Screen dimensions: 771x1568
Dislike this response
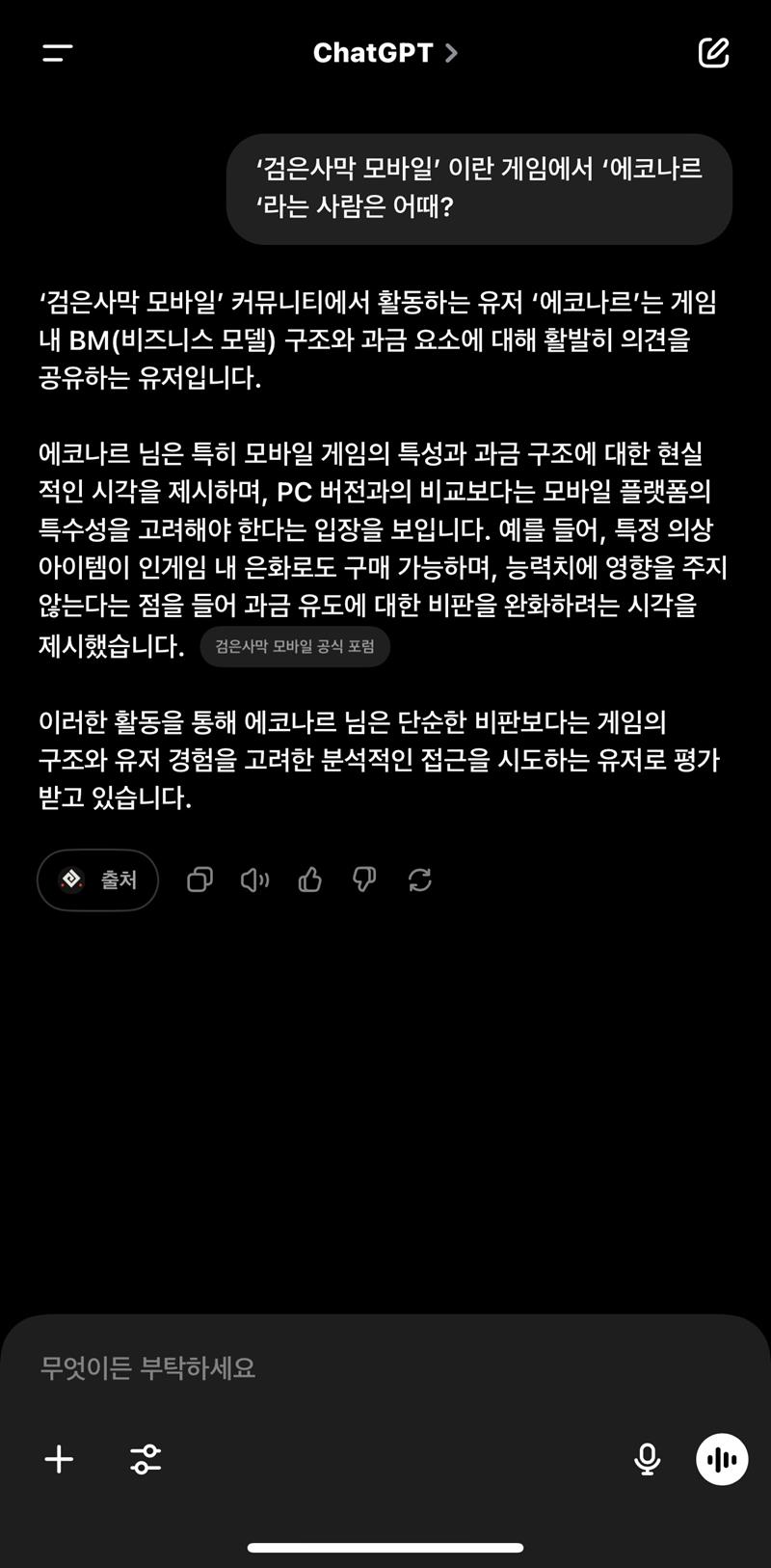pyautogui.click(x=364, y=879)
